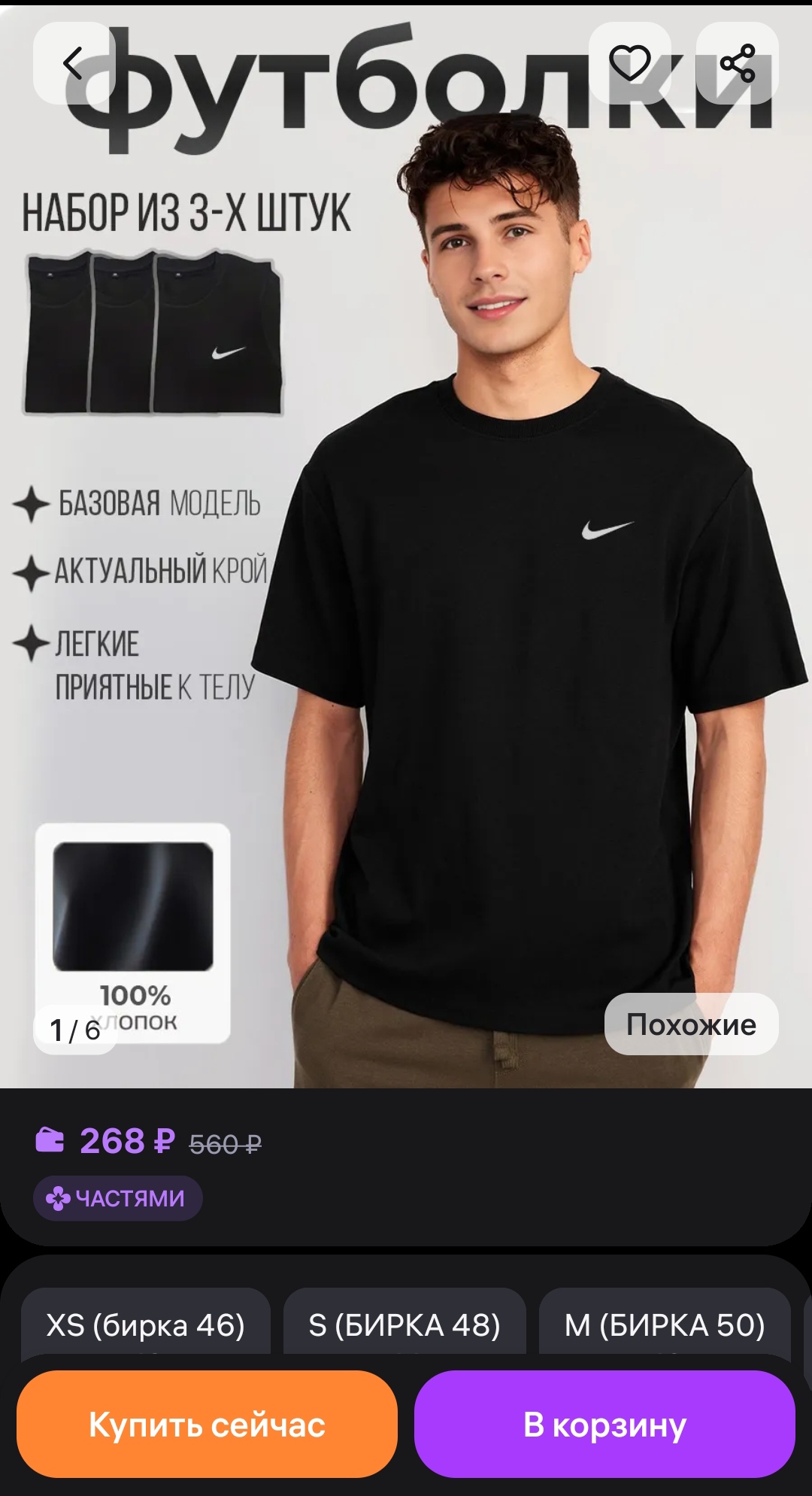The image size is (812, 1496).
Task: Go back using the arrow icon
Action: 73,63
